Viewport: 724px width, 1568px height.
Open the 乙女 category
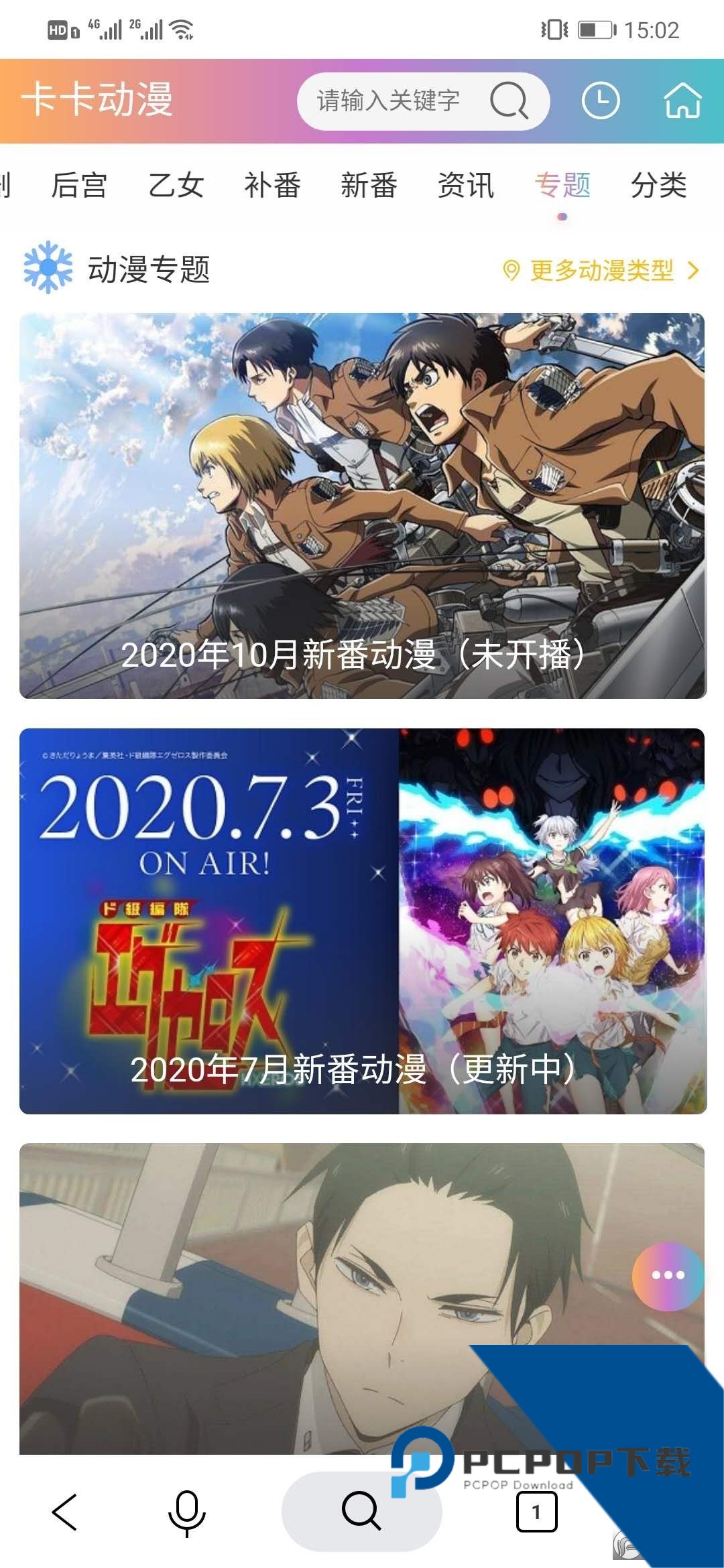176,186
